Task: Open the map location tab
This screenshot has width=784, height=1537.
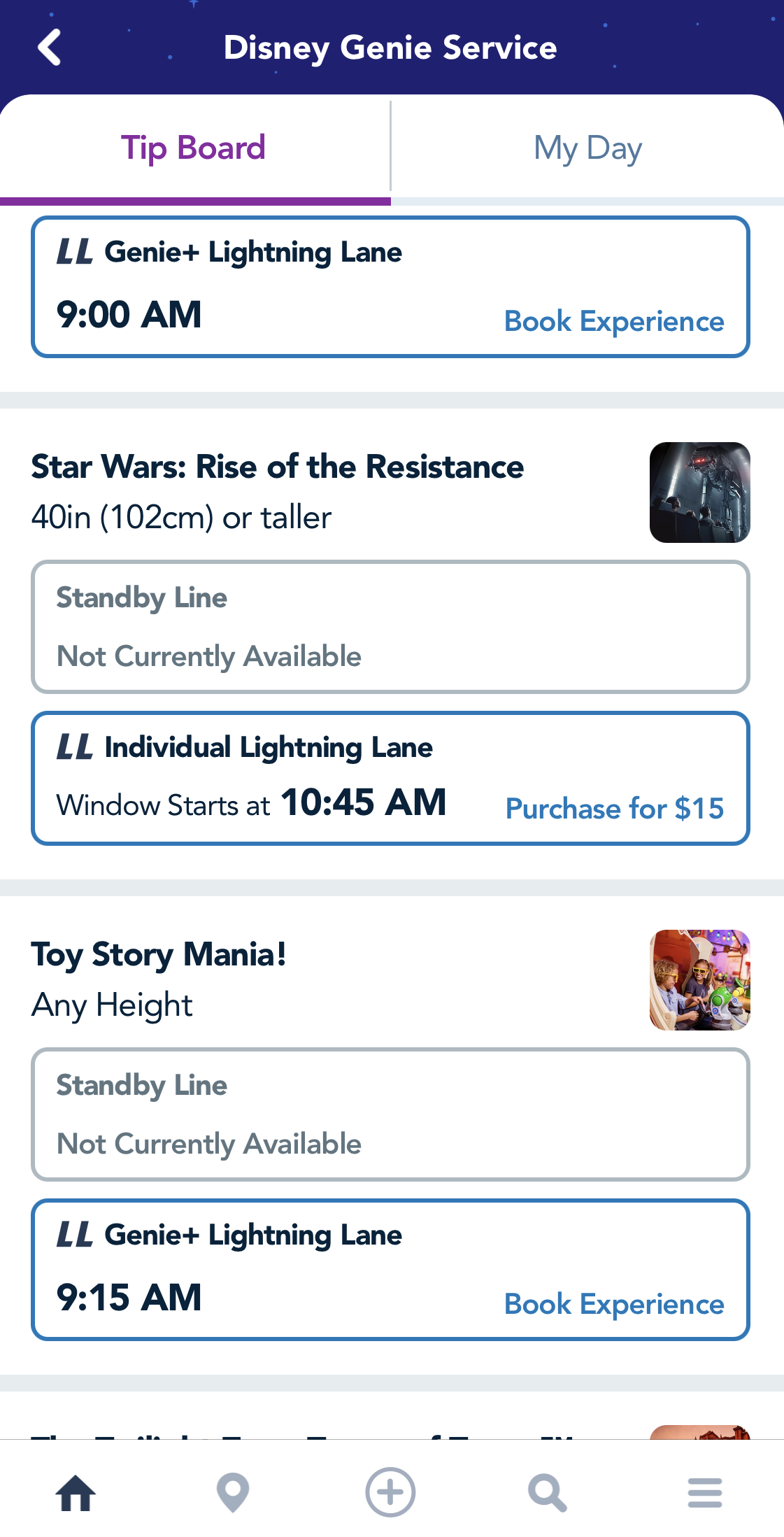Action: pos(233,1492)
